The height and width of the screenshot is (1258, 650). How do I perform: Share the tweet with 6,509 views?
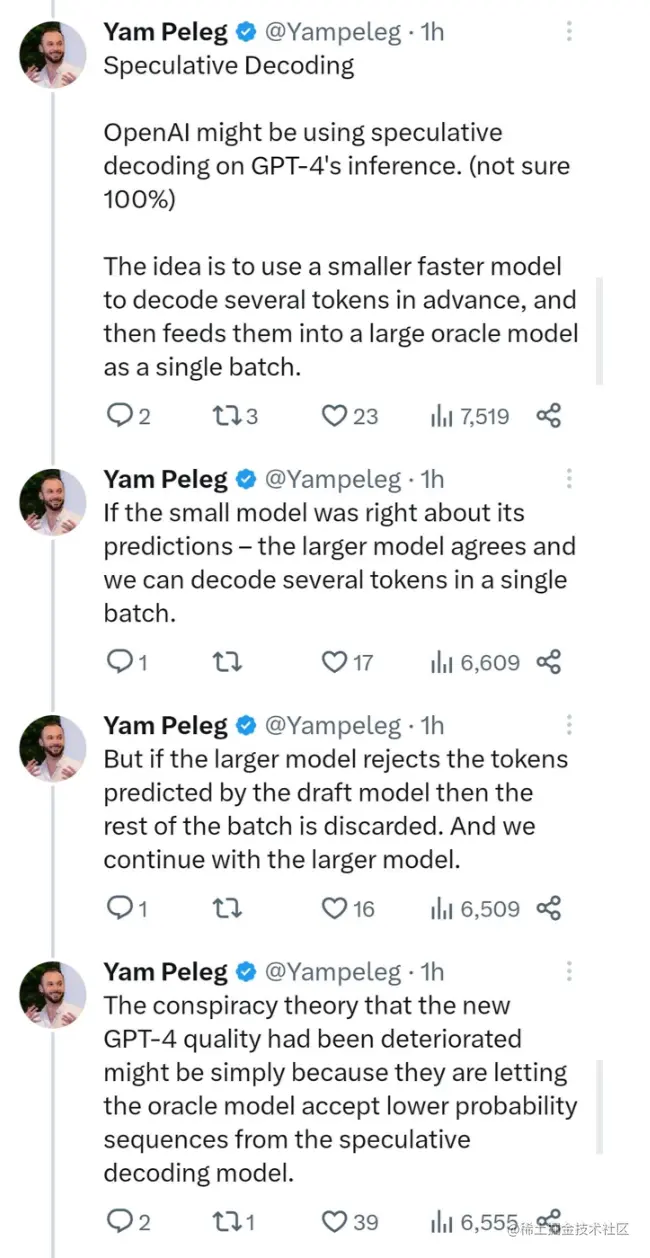[548, 908]
